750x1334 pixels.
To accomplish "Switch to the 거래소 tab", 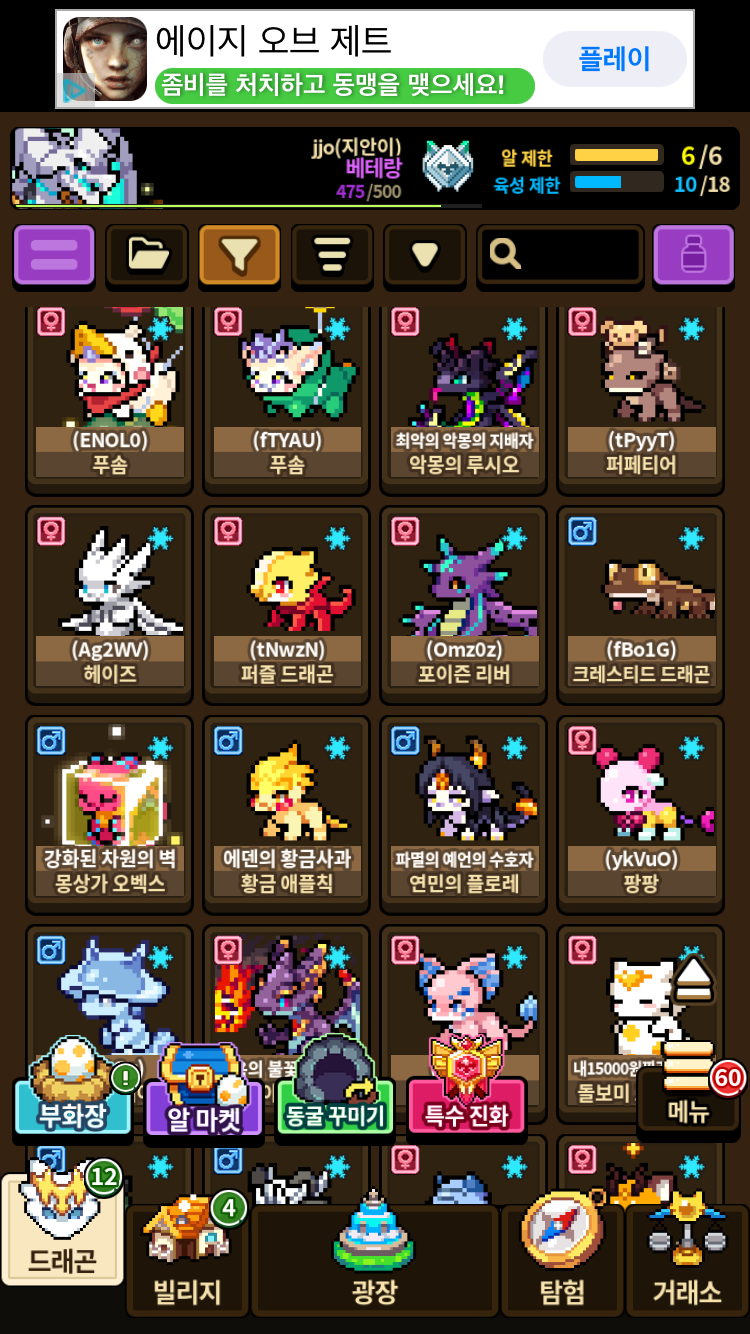I will pyautogui.click(x=687, y=1262).
